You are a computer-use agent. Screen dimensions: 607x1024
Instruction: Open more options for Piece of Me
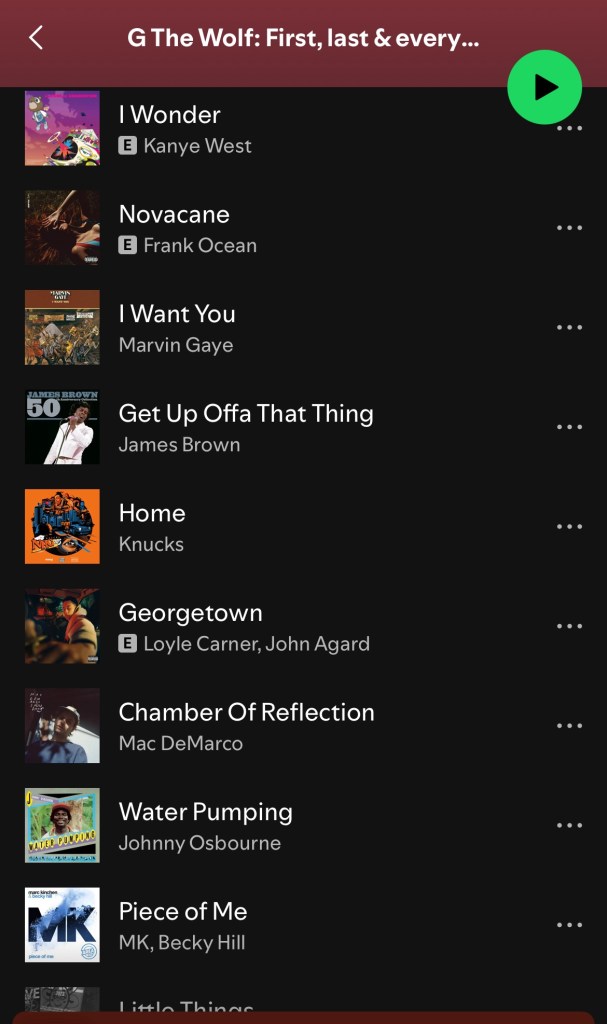[569, 926]
